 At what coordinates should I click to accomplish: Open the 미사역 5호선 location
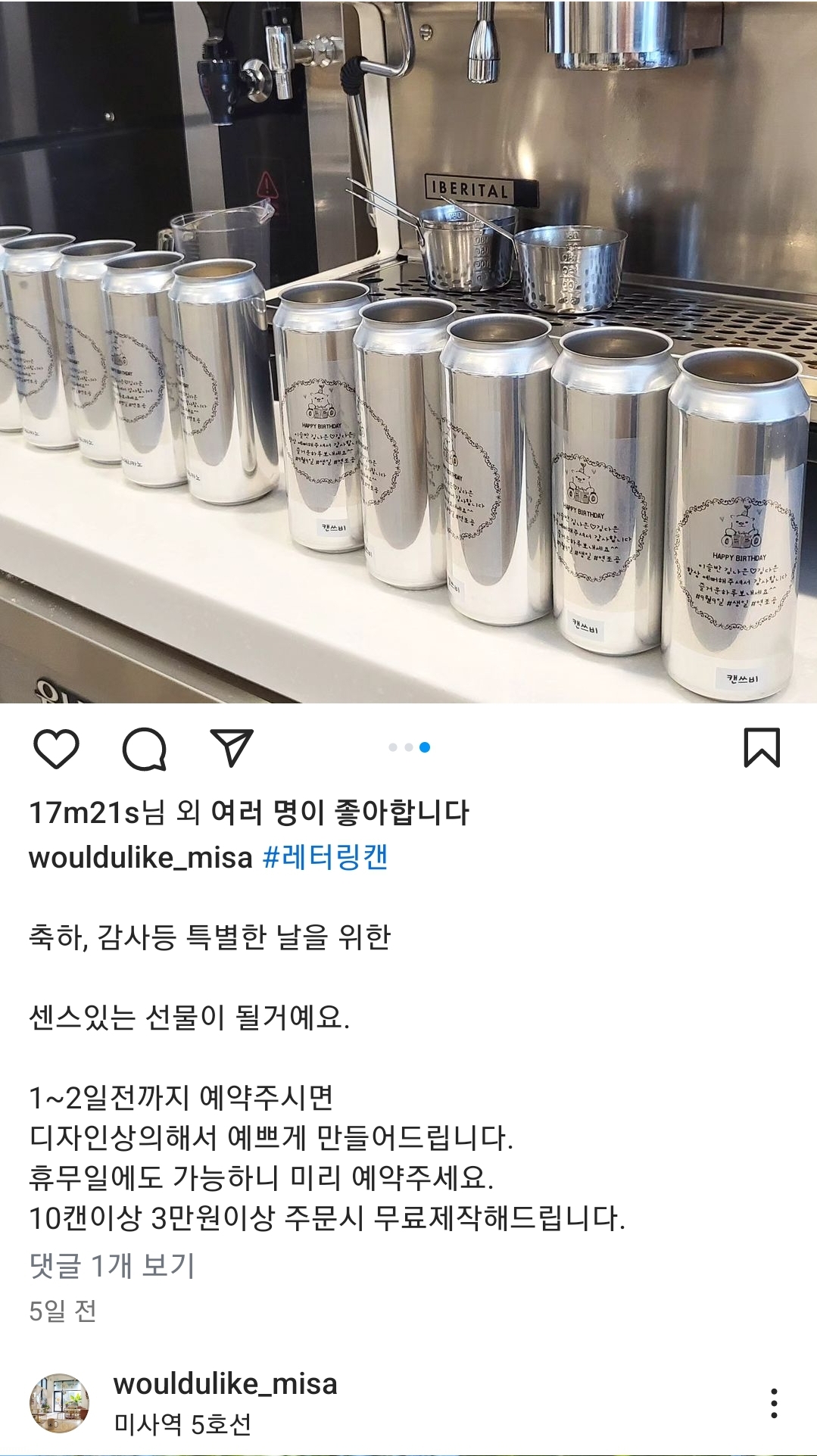tap(182, 1424)
